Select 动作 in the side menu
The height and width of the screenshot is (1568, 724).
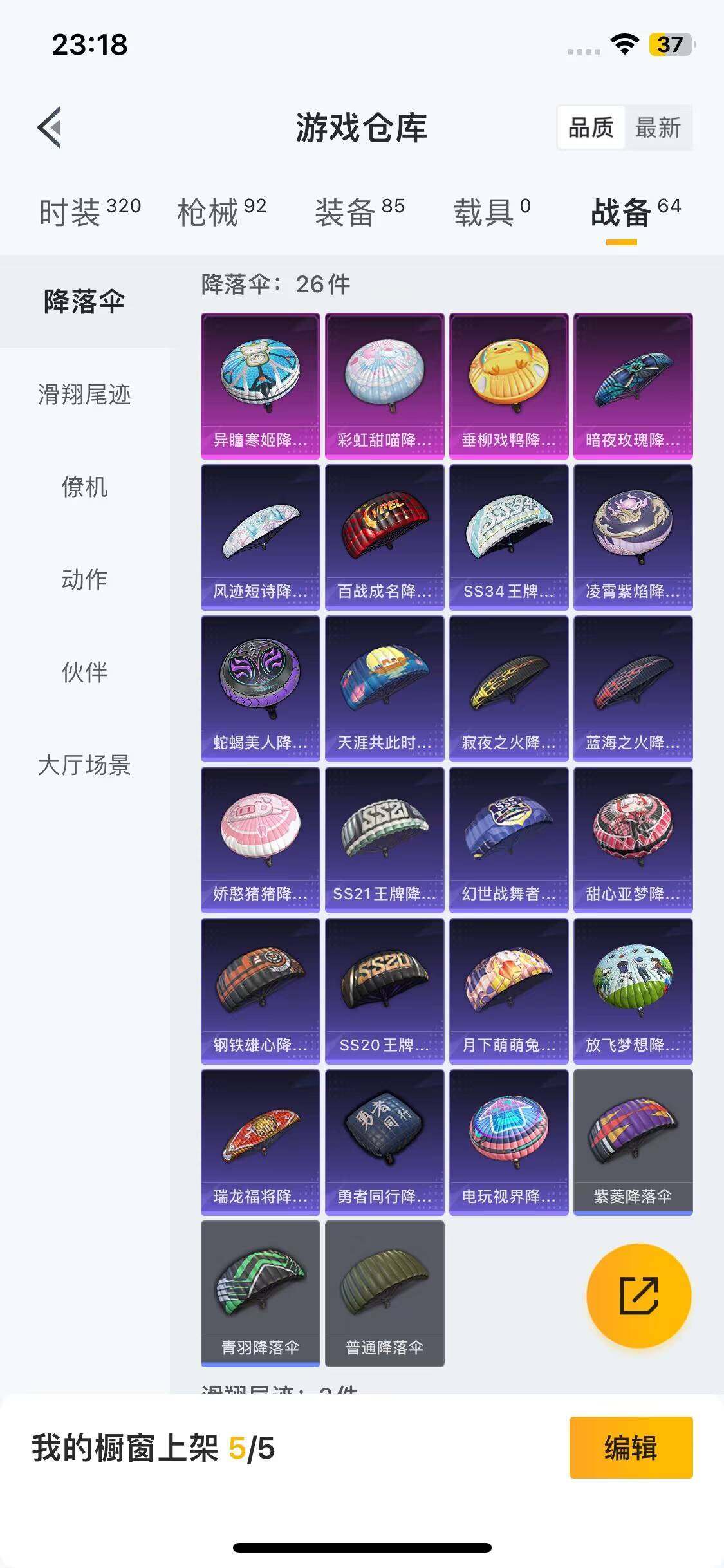tap(84, 579)
